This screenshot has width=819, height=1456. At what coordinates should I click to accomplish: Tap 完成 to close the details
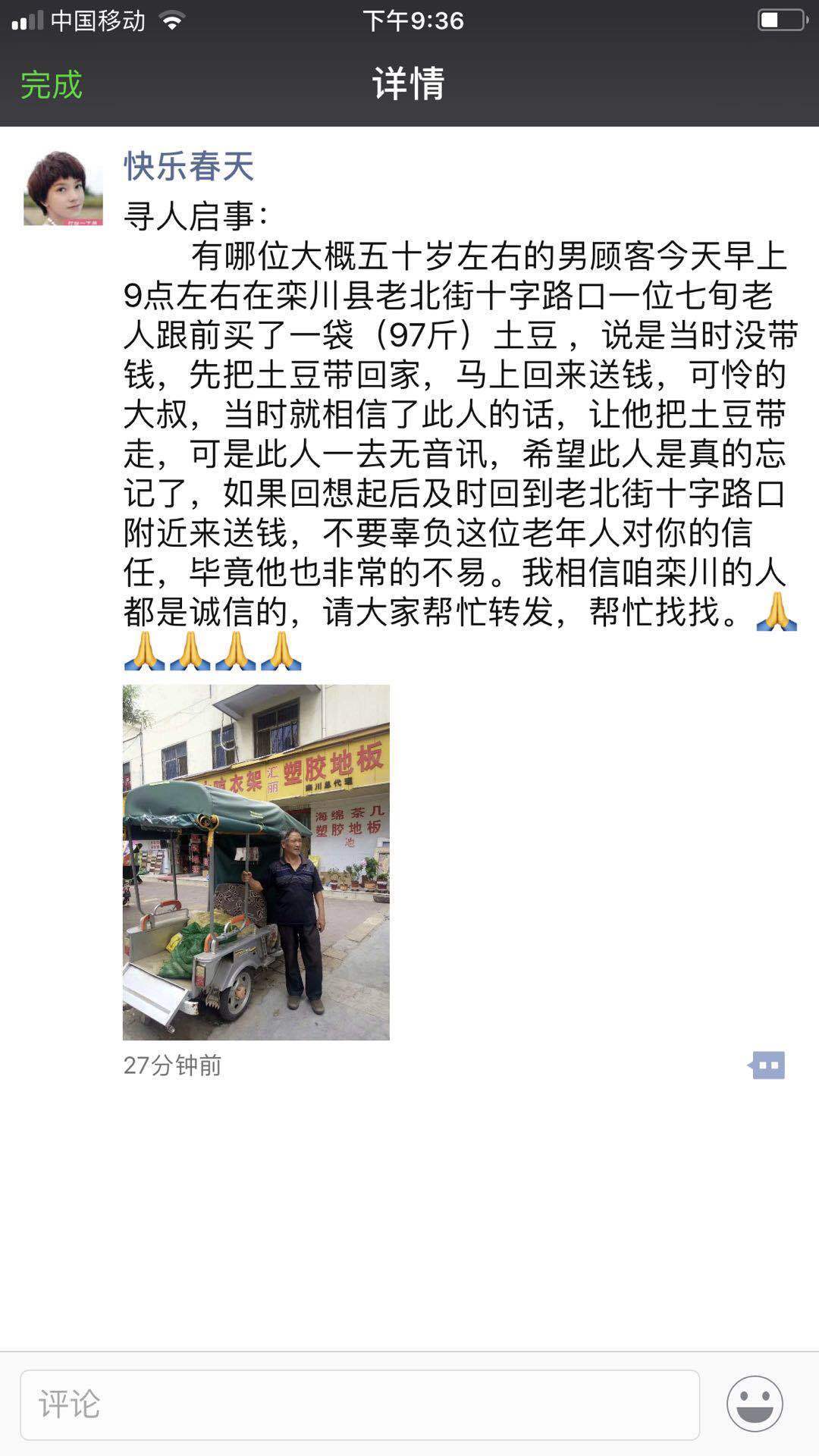[x=51, y=84]
